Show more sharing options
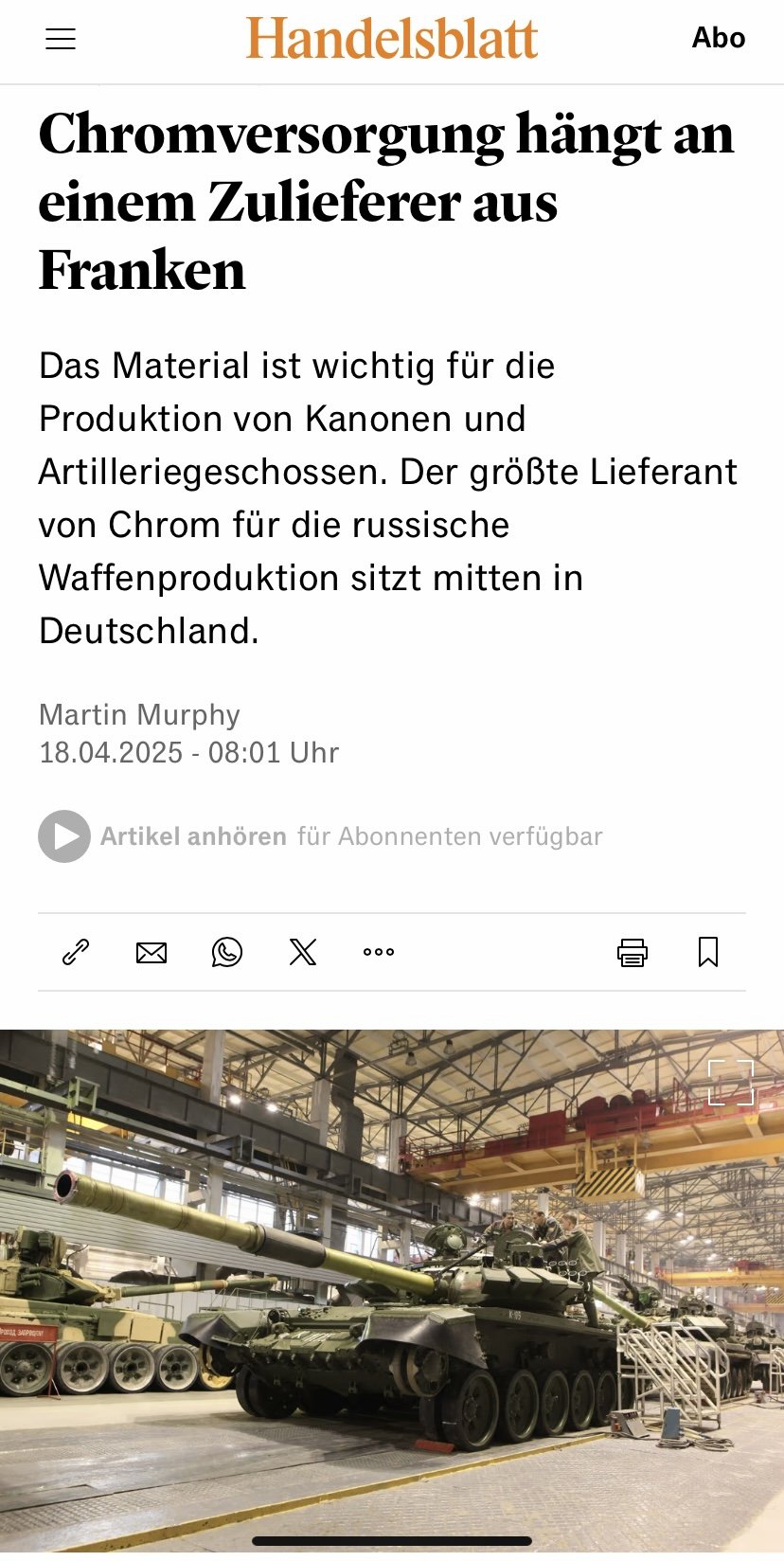The height and width of the screenshot is (1561, 784). tap(379, 952)
